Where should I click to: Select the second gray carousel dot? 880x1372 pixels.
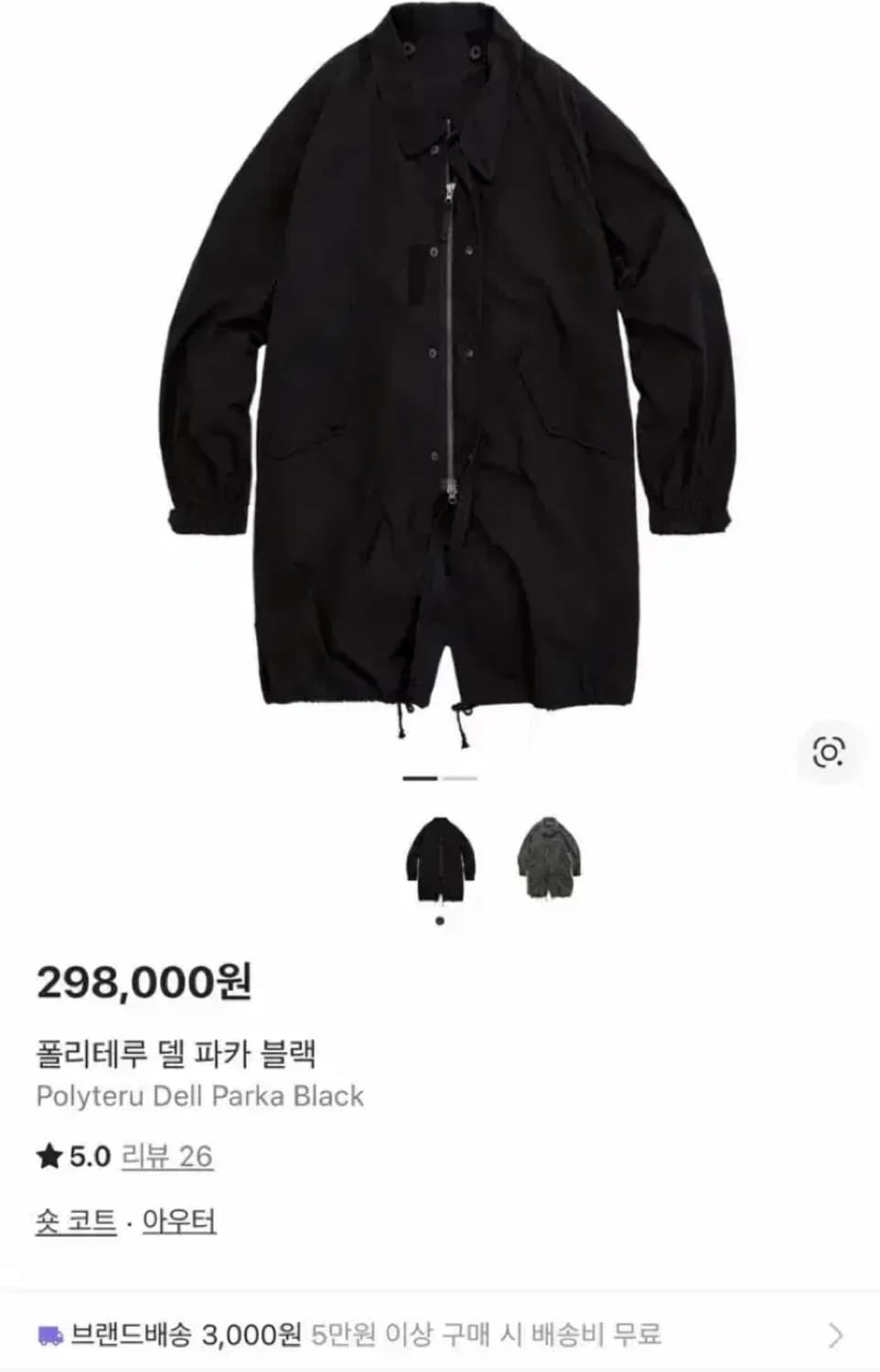pos(458,777)
